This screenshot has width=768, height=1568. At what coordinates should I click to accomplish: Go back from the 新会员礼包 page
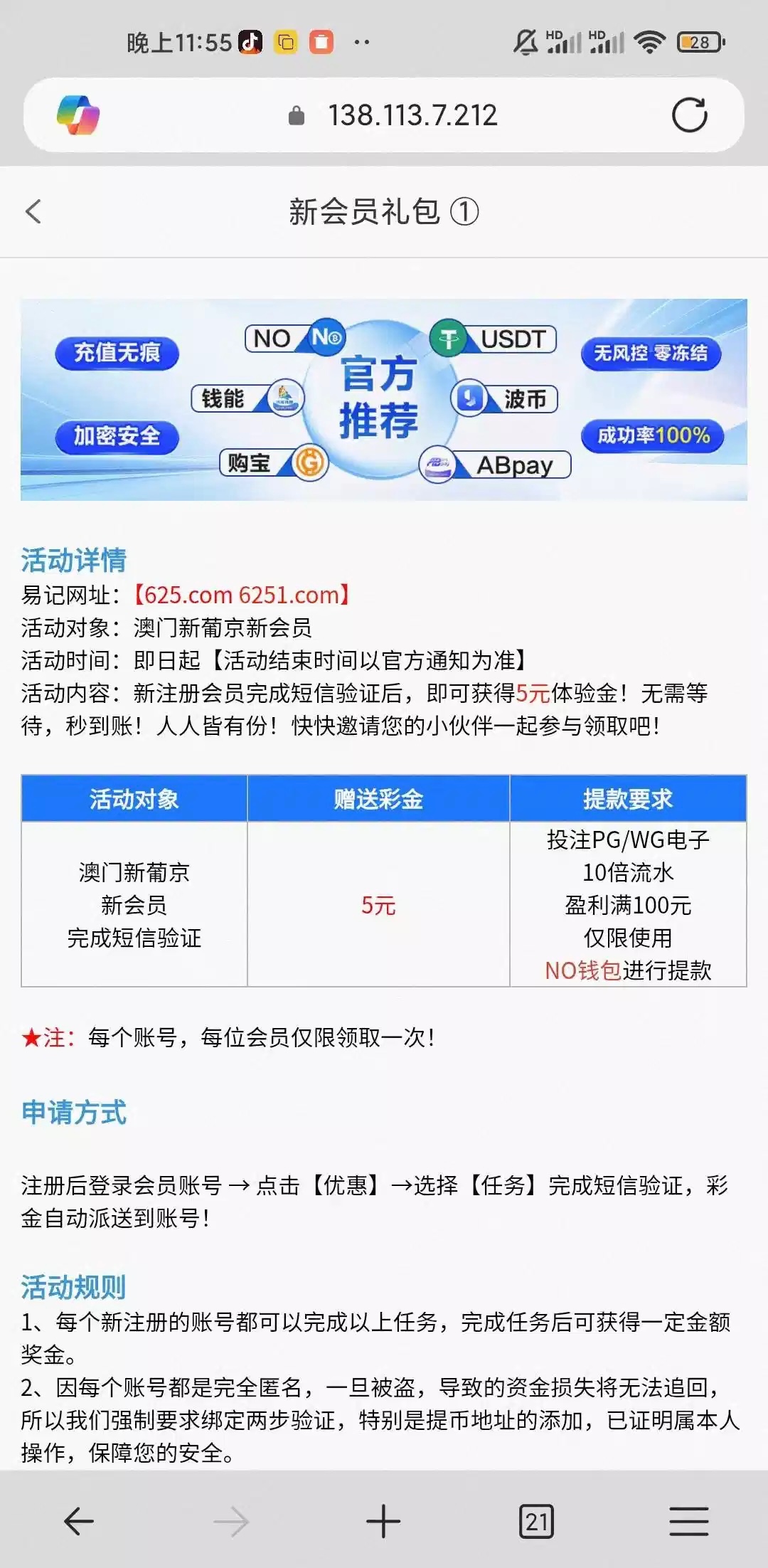(33, 211)
